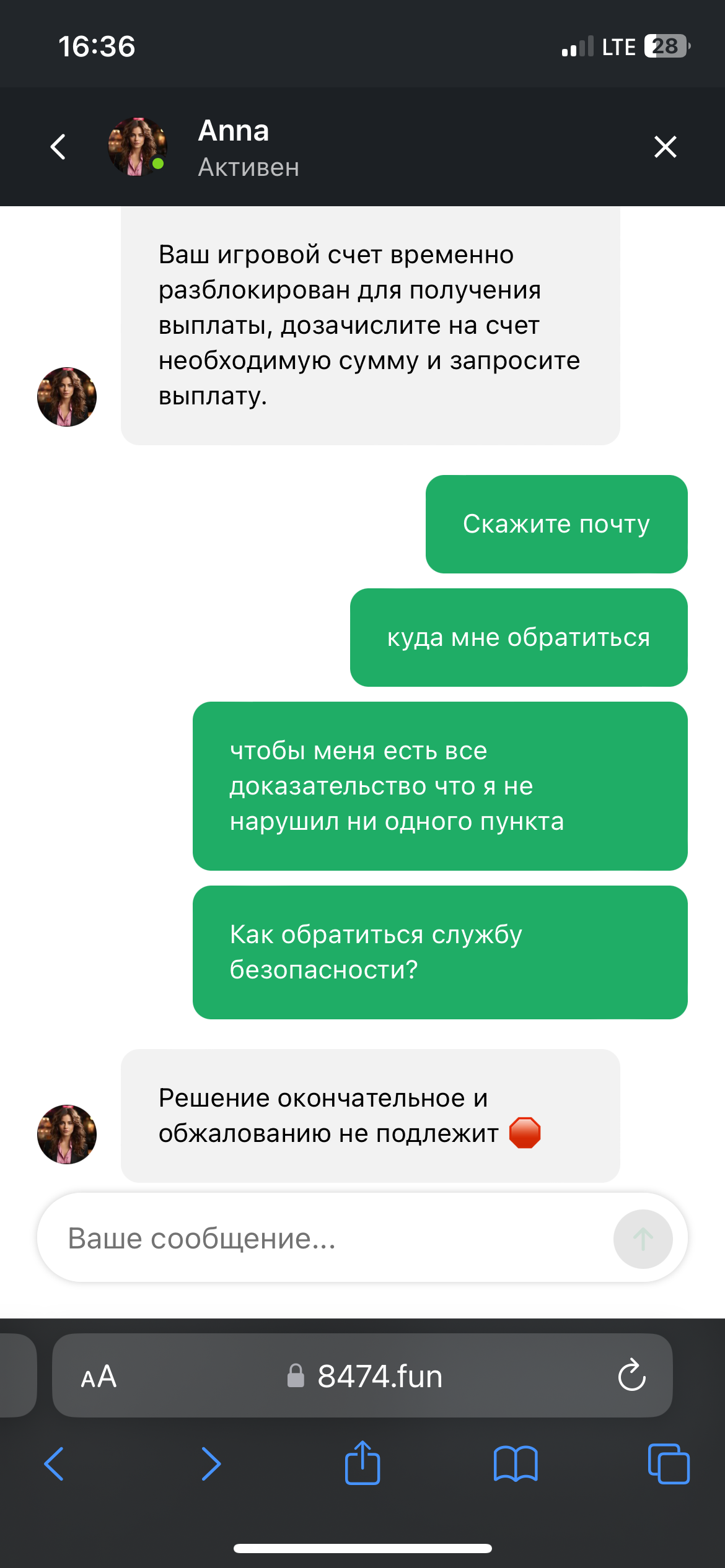
Task: Share this page via the share icon
Action: point(362,1463)
